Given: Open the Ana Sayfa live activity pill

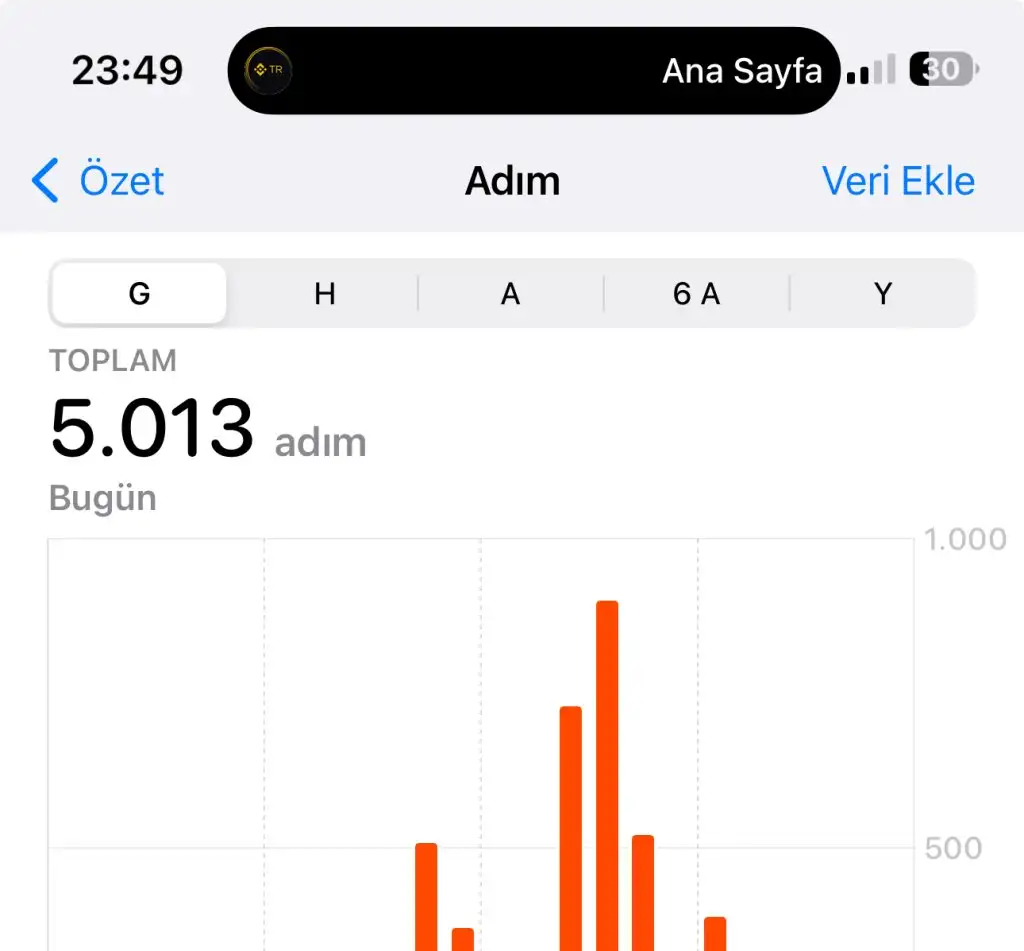Looking at the screenshot, I should click(x=534, y=70).
